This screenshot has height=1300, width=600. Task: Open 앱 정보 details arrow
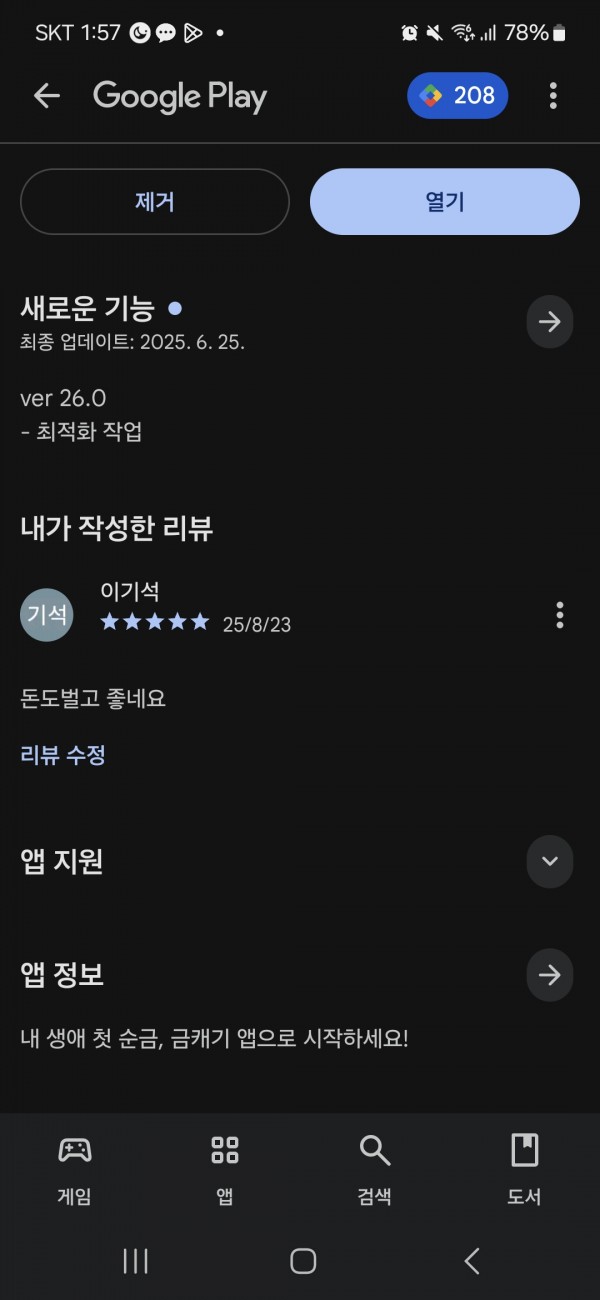[549, 975]
